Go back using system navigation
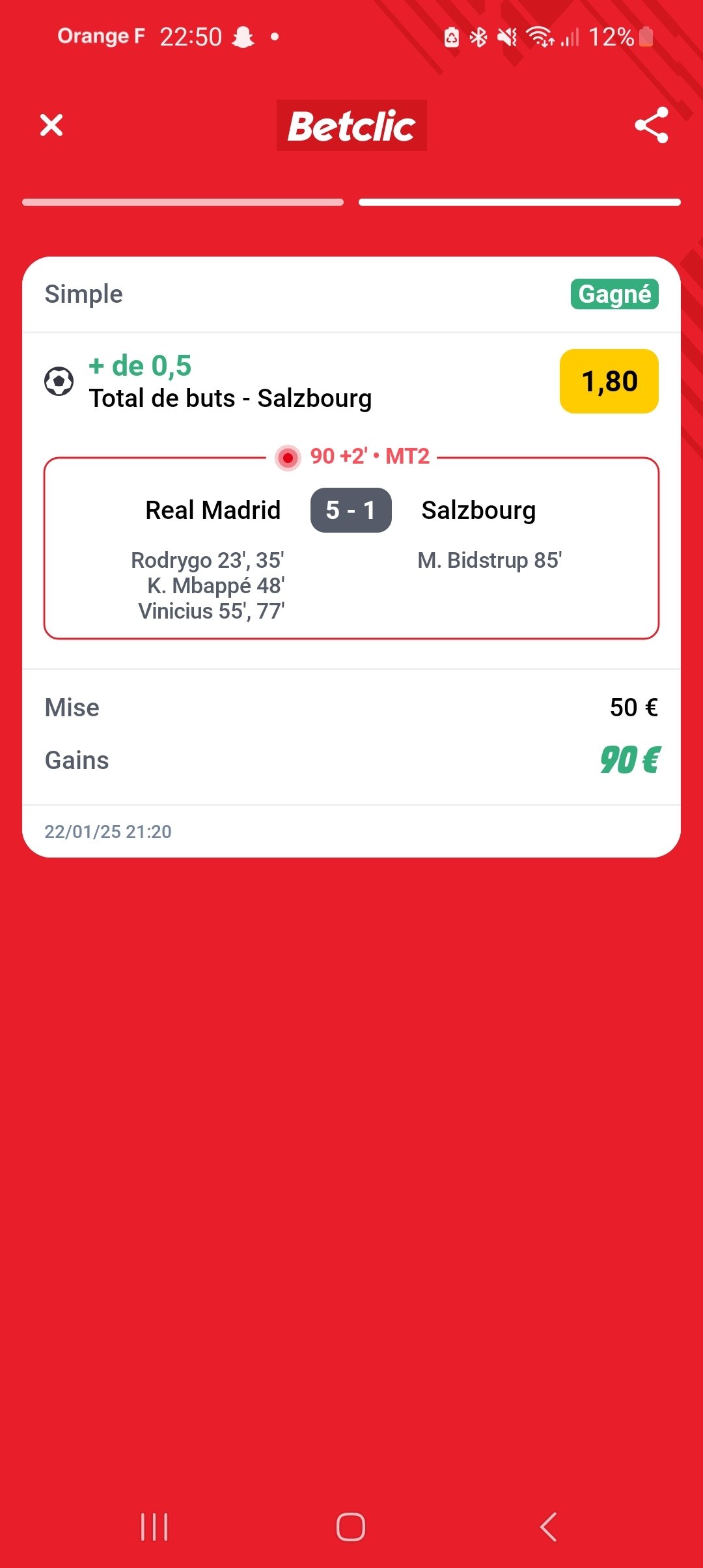Image resolution: width=703 pixels, height=1568 pixels. 548,1526
